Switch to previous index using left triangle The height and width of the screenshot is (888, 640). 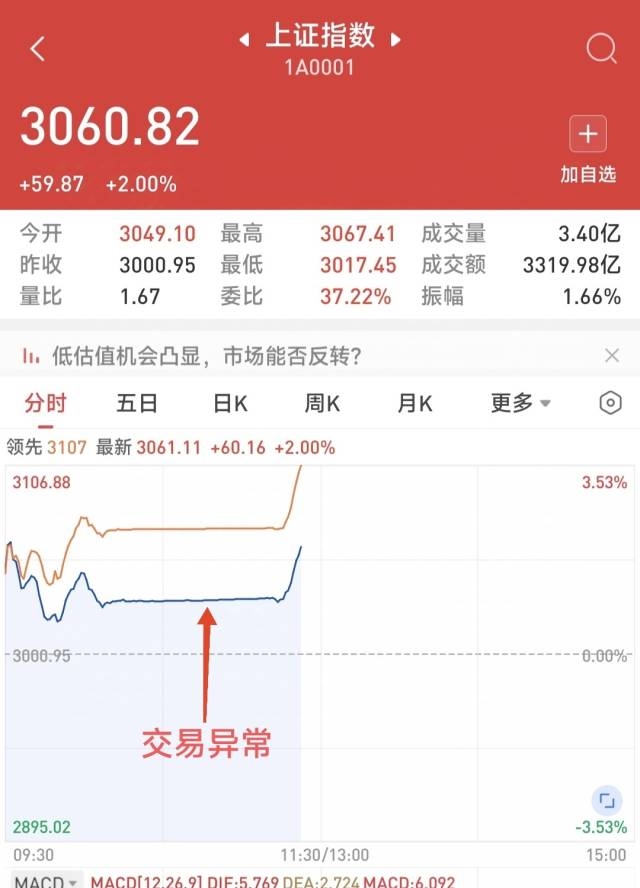[243, 40]
